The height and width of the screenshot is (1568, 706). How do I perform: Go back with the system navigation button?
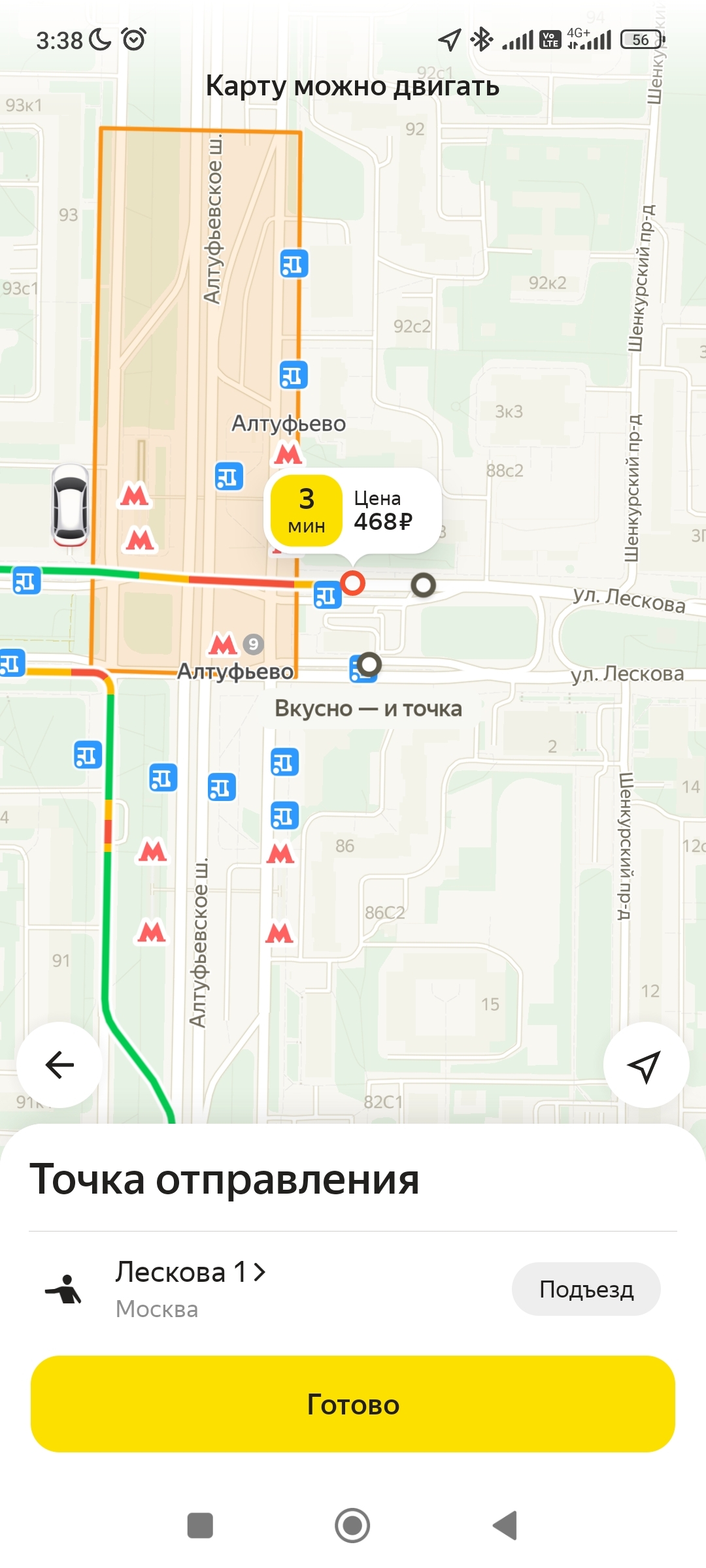pos(505,1526)
